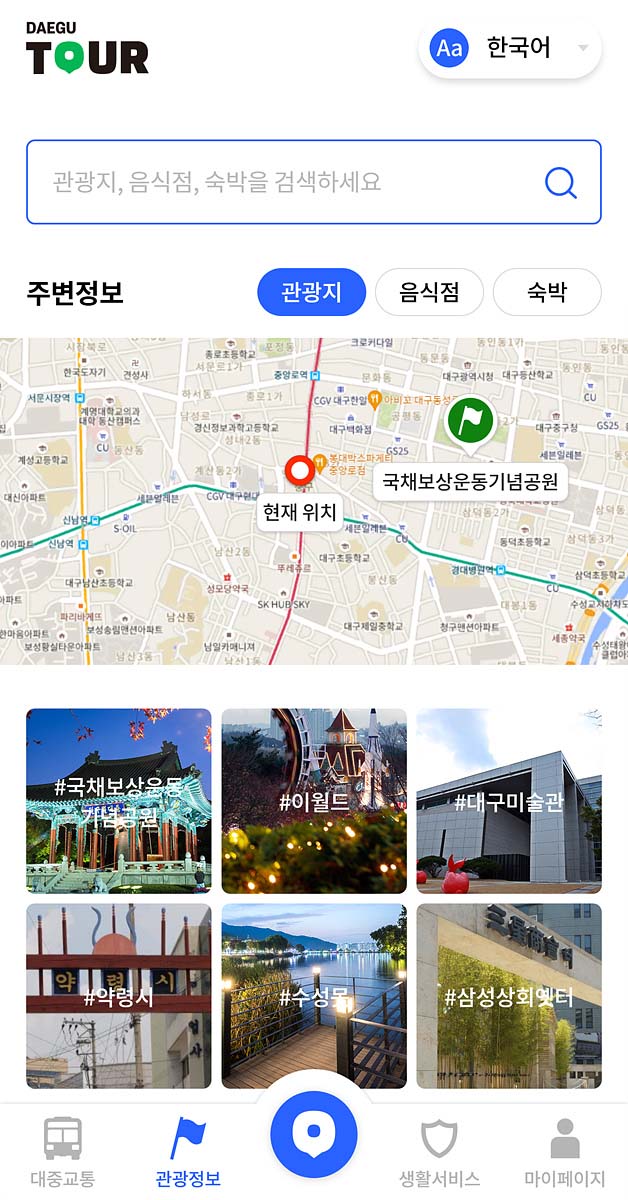Open the #수성못 tile
Image resolution: width=628 pixels, height=1200 pixels.
[x=314, y=996]
